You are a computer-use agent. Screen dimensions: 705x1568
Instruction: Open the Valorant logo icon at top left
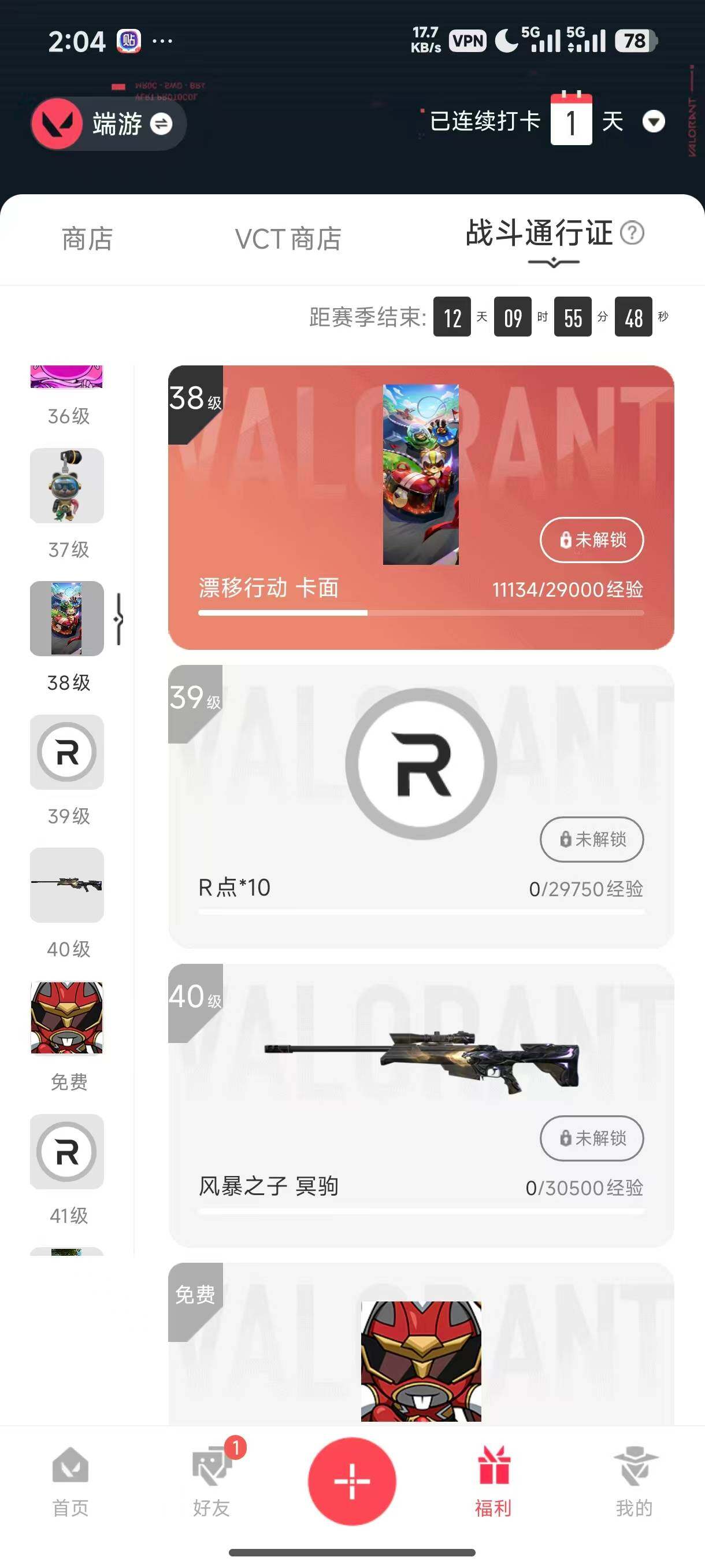(58, 124)
